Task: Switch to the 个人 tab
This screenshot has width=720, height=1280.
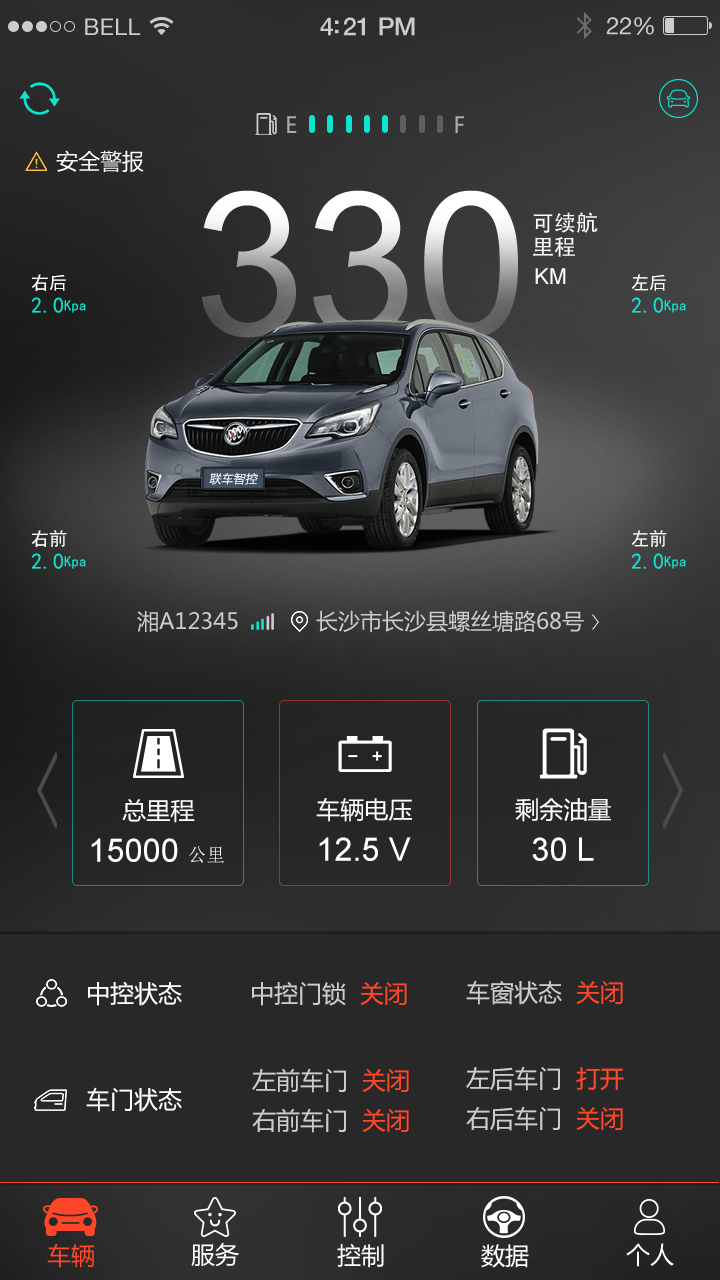Action: [x=649, y=1232]
